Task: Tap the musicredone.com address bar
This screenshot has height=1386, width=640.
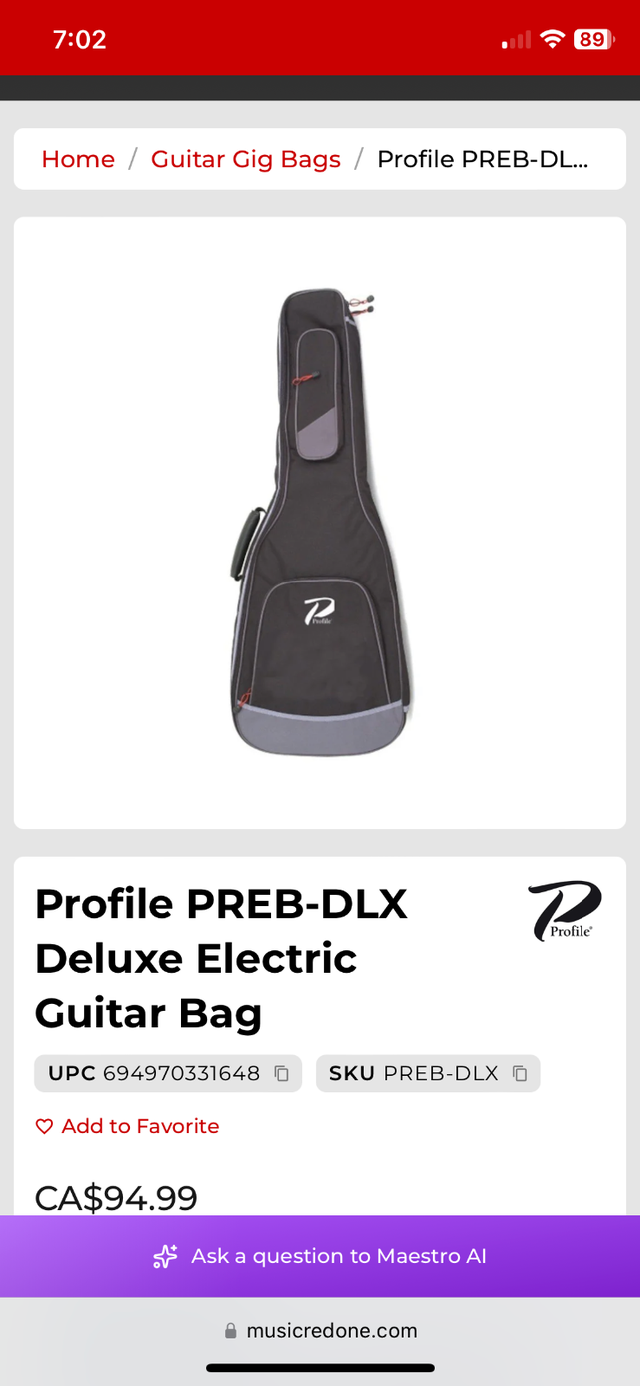Action: tap(320, 1331)
